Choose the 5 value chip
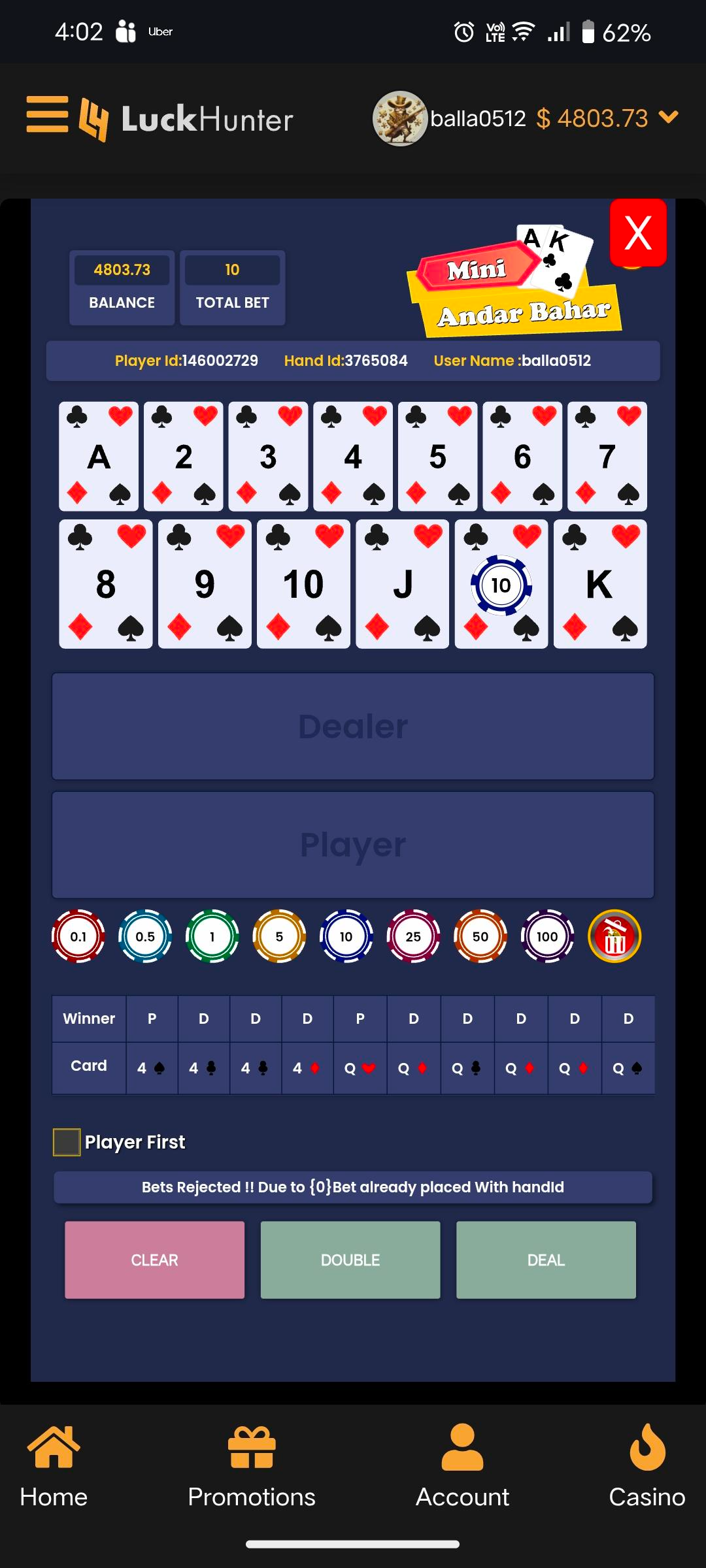 point(279,936)
